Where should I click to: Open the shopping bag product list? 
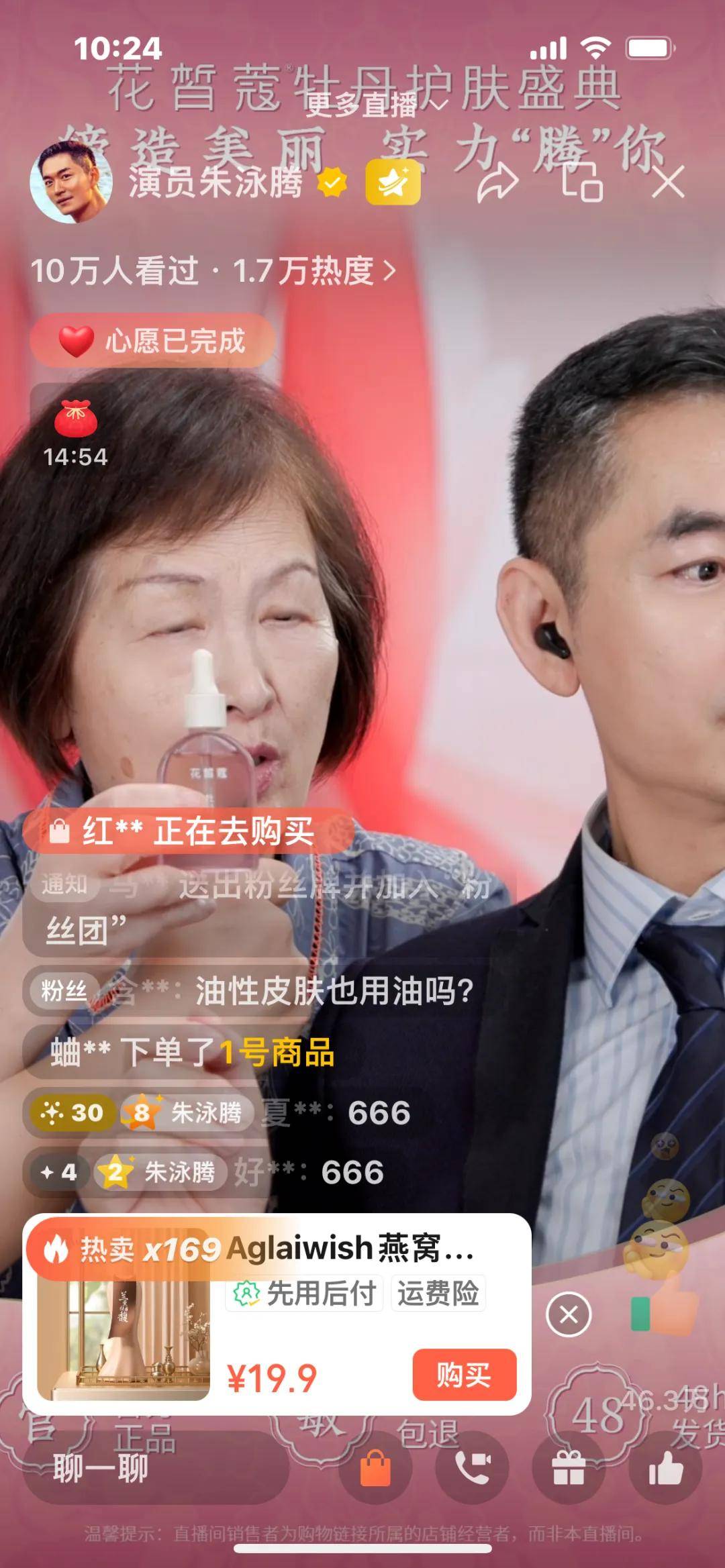click(x=375, y=1467)
